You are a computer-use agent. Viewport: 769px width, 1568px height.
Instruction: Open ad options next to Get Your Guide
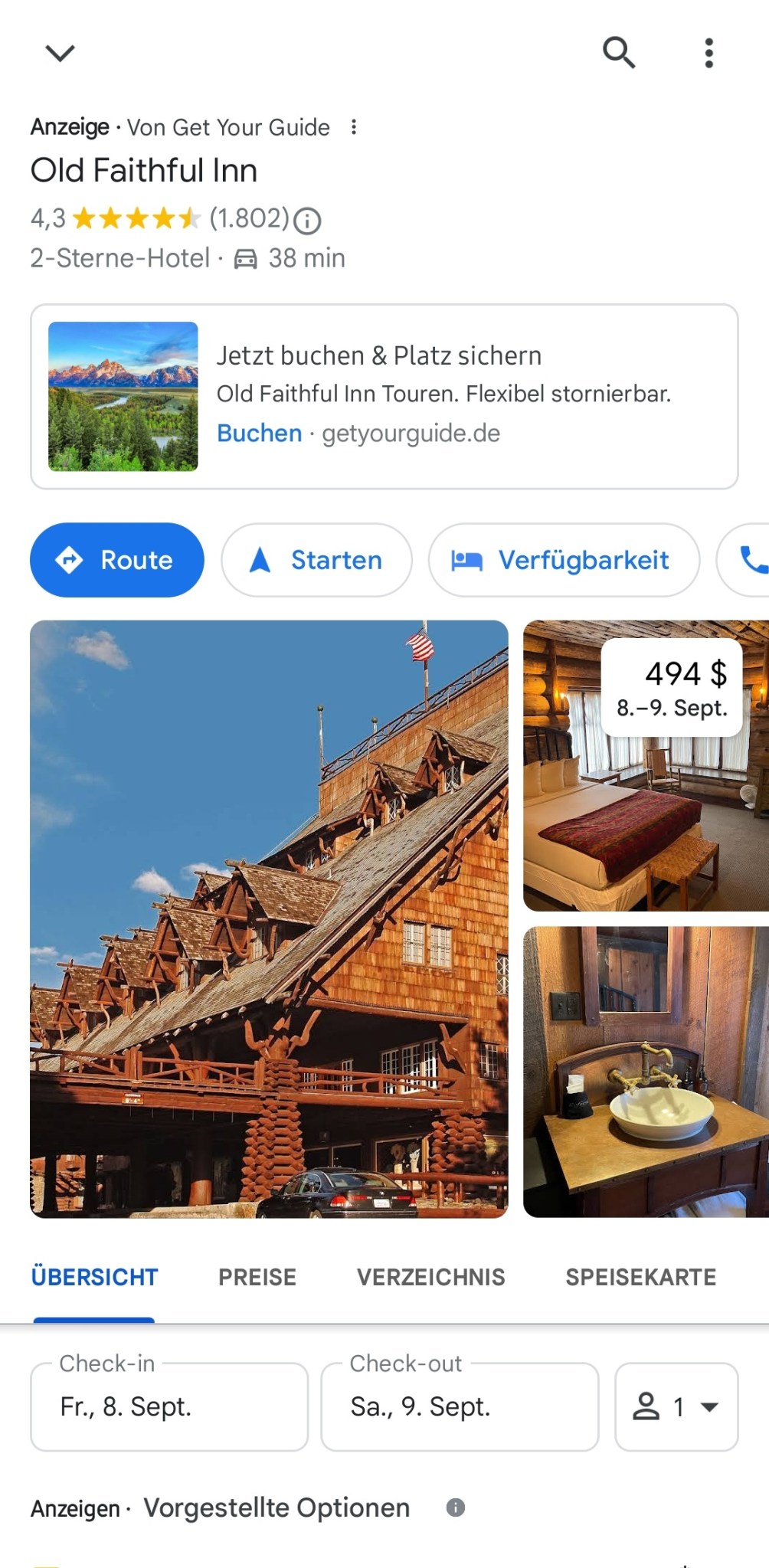coord(353,127)
